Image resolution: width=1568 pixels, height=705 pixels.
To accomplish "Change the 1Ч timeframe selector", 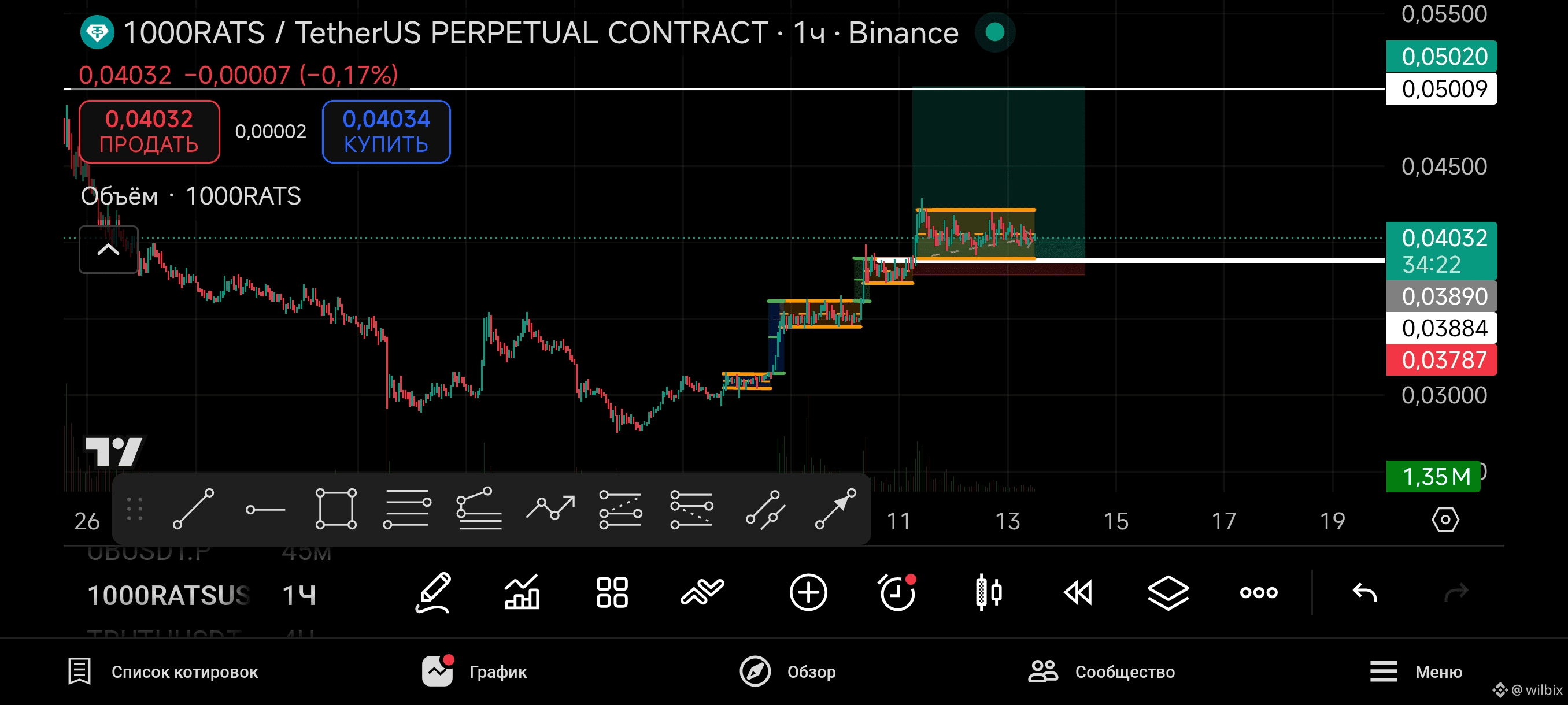I will click(x=299, y=595).
